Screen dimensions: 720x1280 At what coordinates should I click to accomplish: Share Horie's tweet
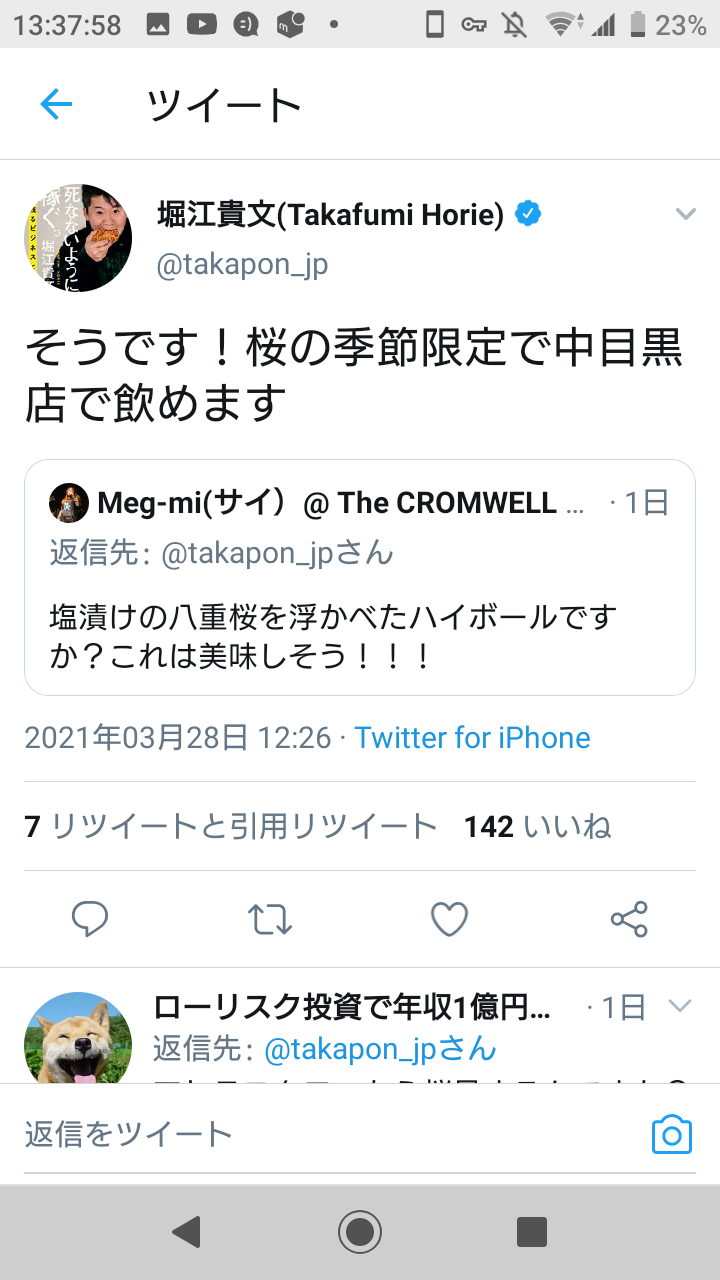click(x=629, y=919)
